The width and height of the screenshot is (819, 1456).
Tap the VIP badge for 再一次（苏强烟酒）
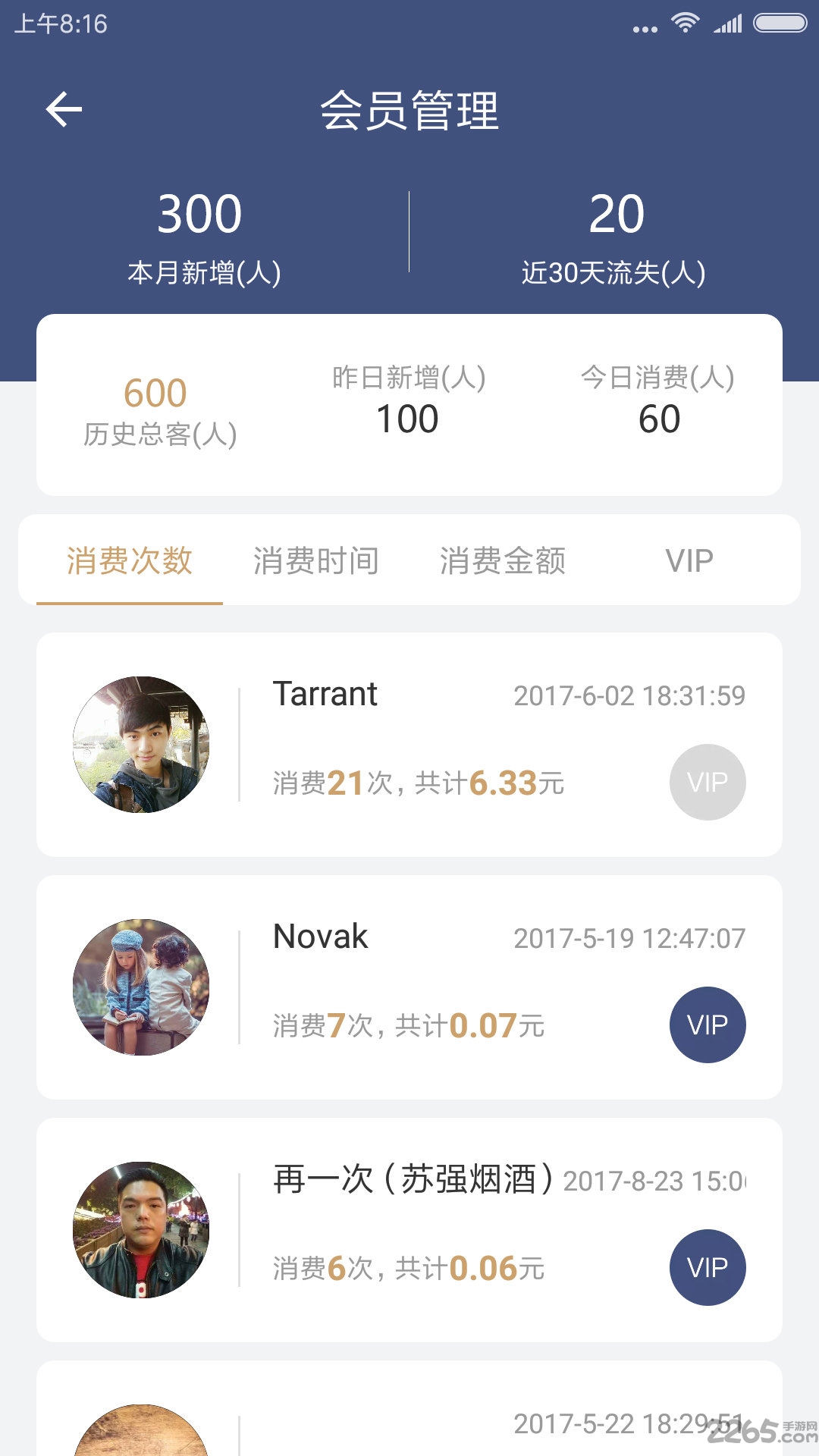708,1267
